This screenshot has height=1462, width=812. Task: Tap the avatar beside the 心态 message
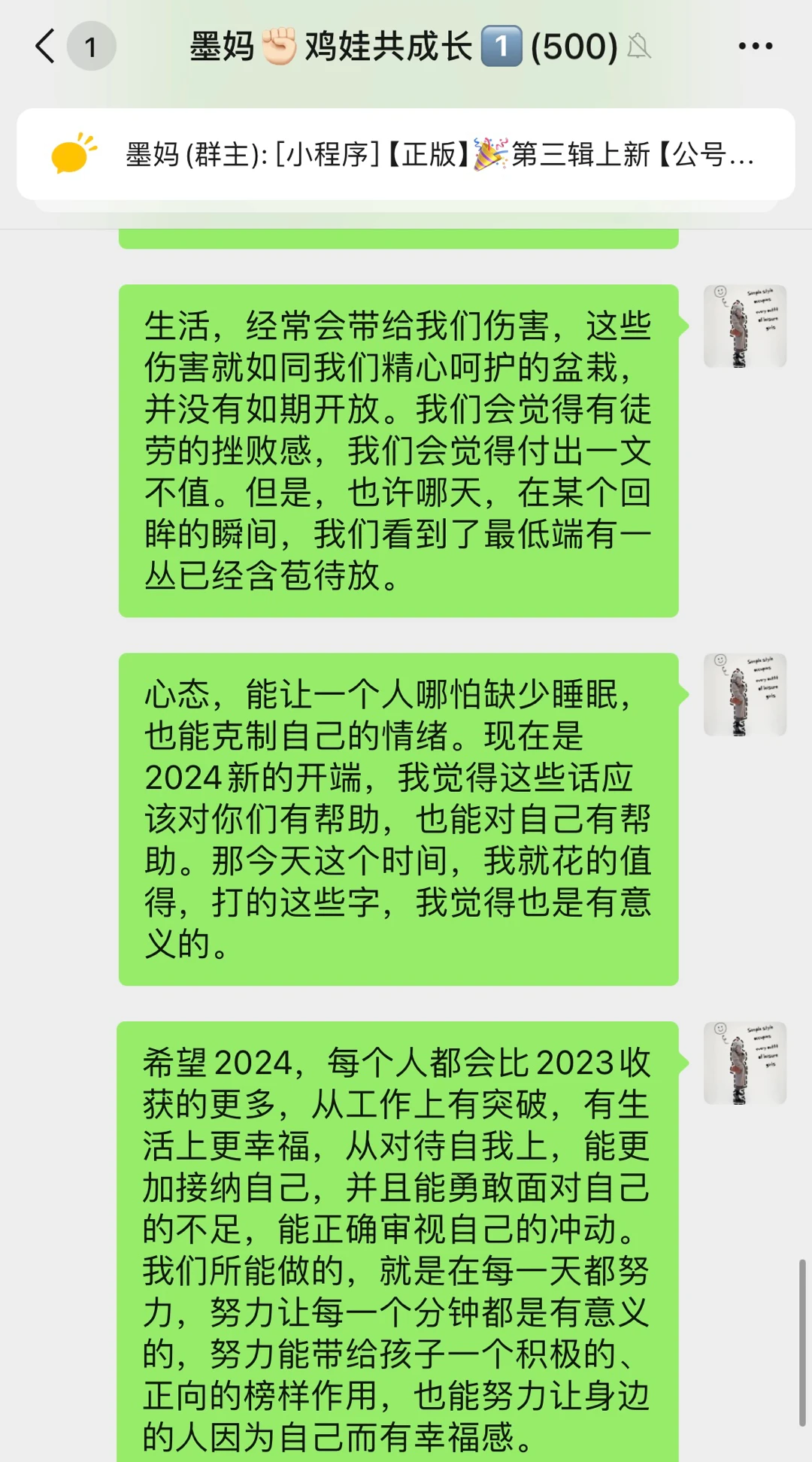coord(744,695)
